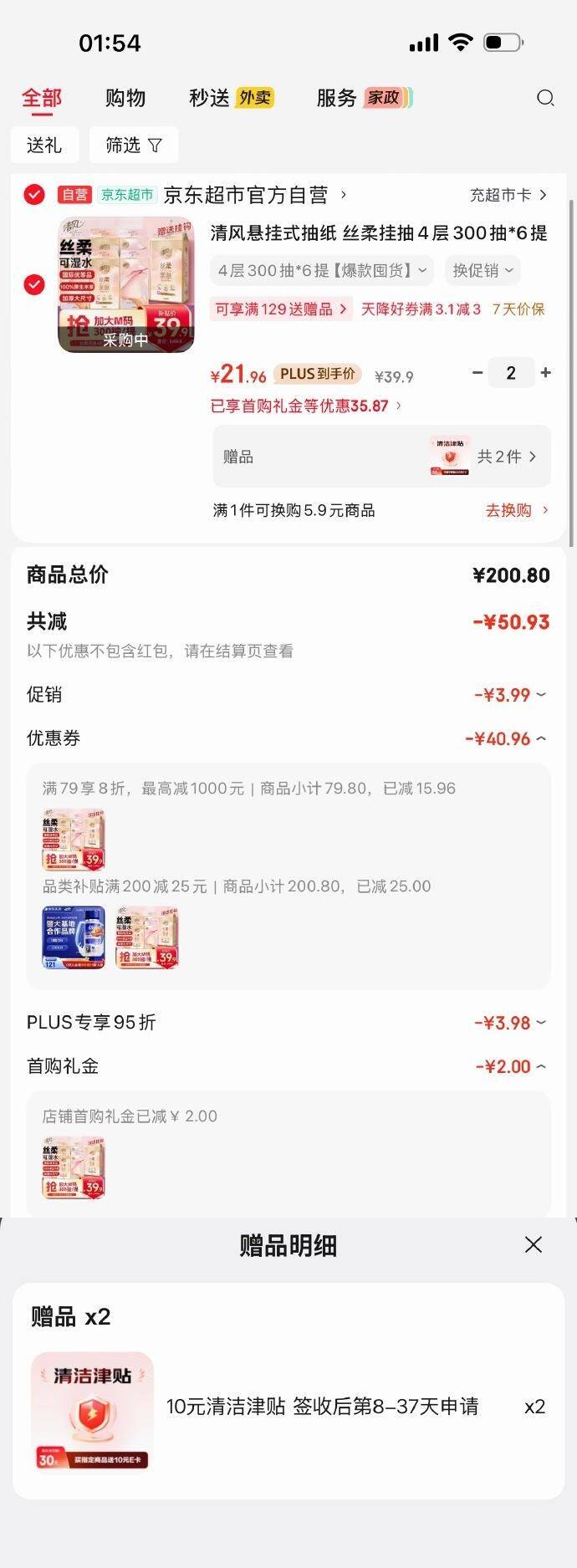The height and width of the screenshot is (1568, 577).
Task: Decrease the item quantity by one
Action: click(x=477, y=373)
